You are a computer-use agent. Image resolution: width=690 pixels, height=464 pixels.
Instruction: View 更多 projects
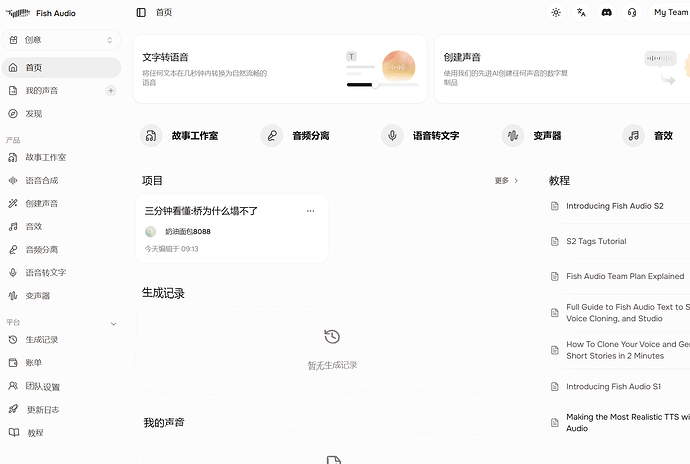click(x=506, y=180)
